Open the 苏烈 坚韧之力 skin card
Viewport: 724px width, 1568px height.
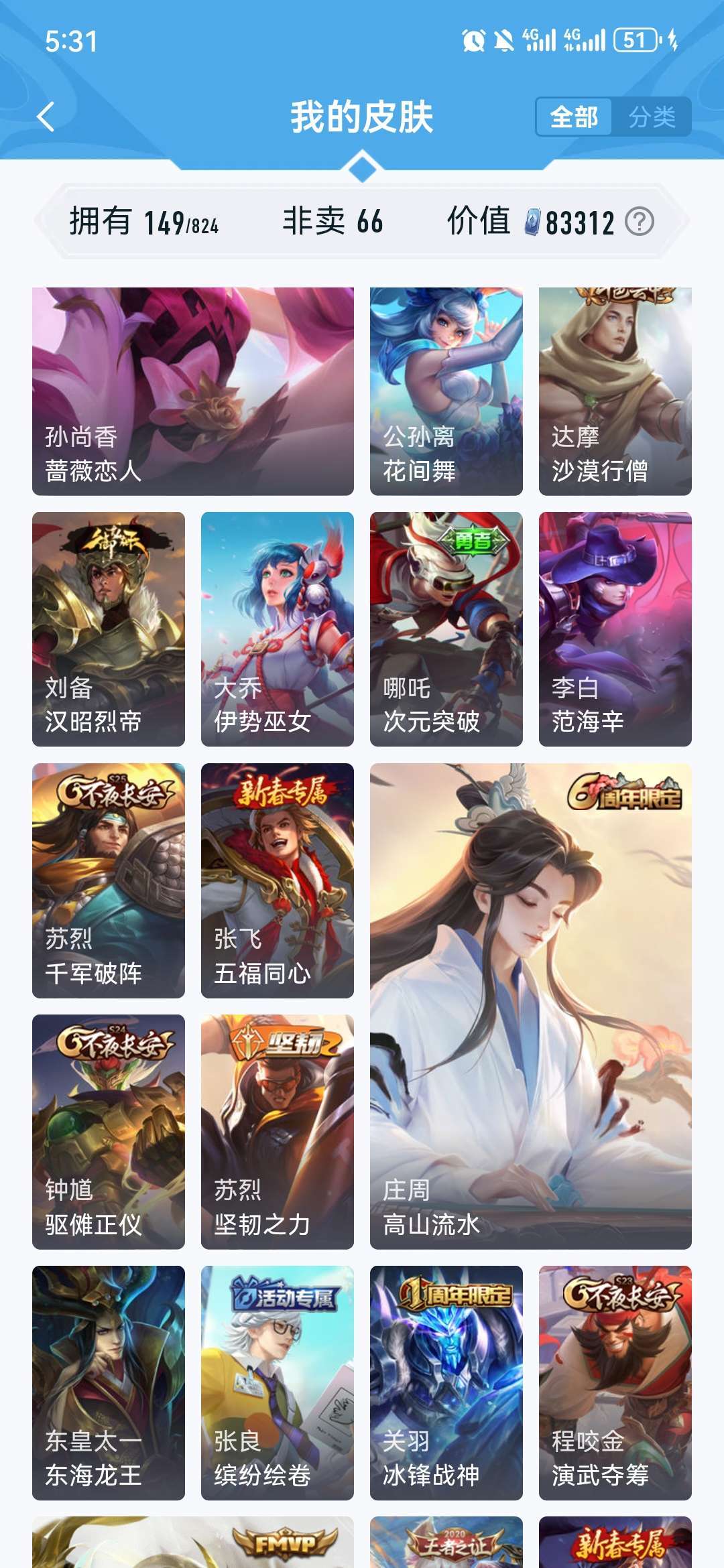tap(278, 1132)
